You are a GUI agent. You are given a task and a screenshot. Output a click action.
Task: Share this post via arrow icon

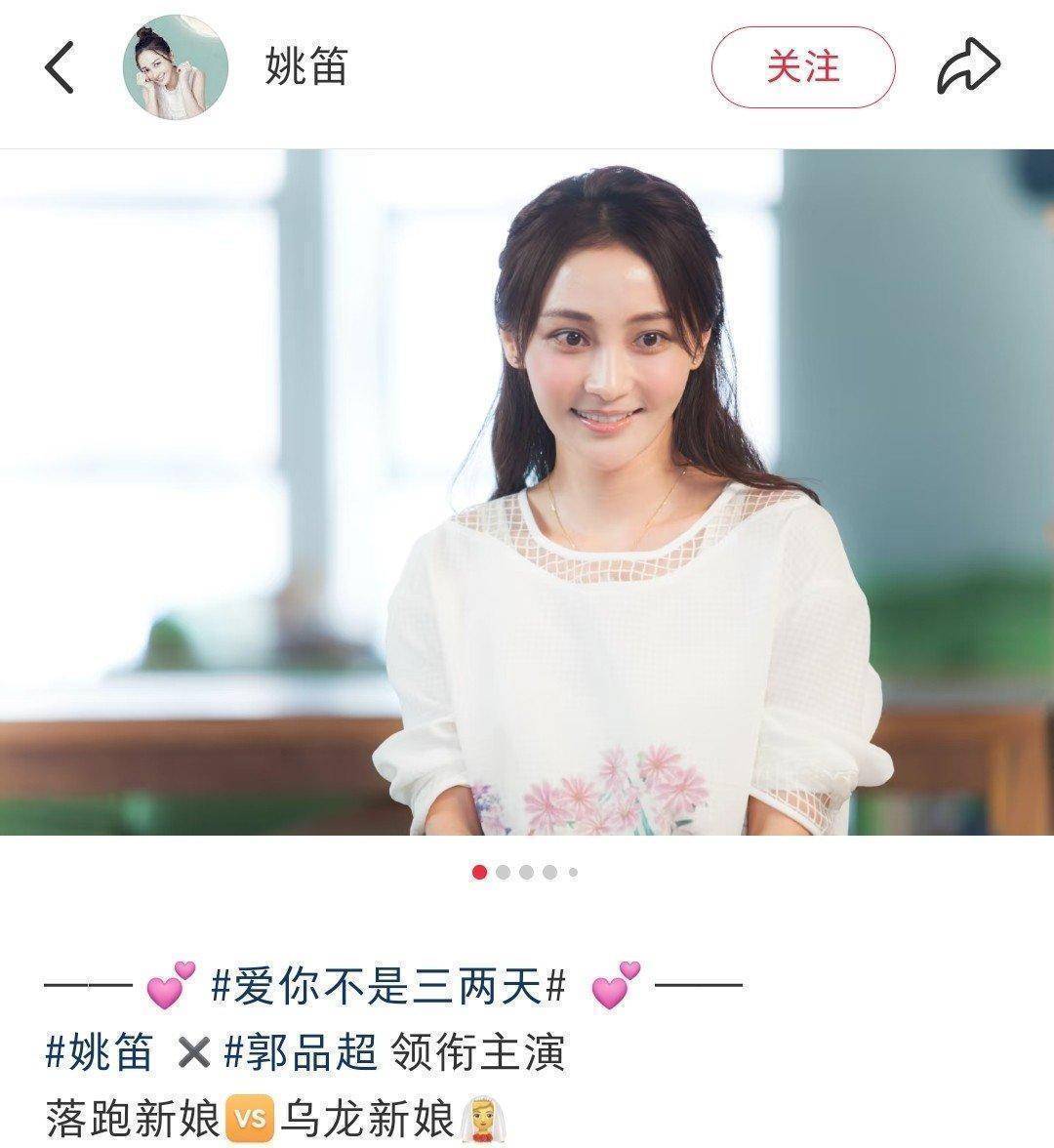click(968, 67)
